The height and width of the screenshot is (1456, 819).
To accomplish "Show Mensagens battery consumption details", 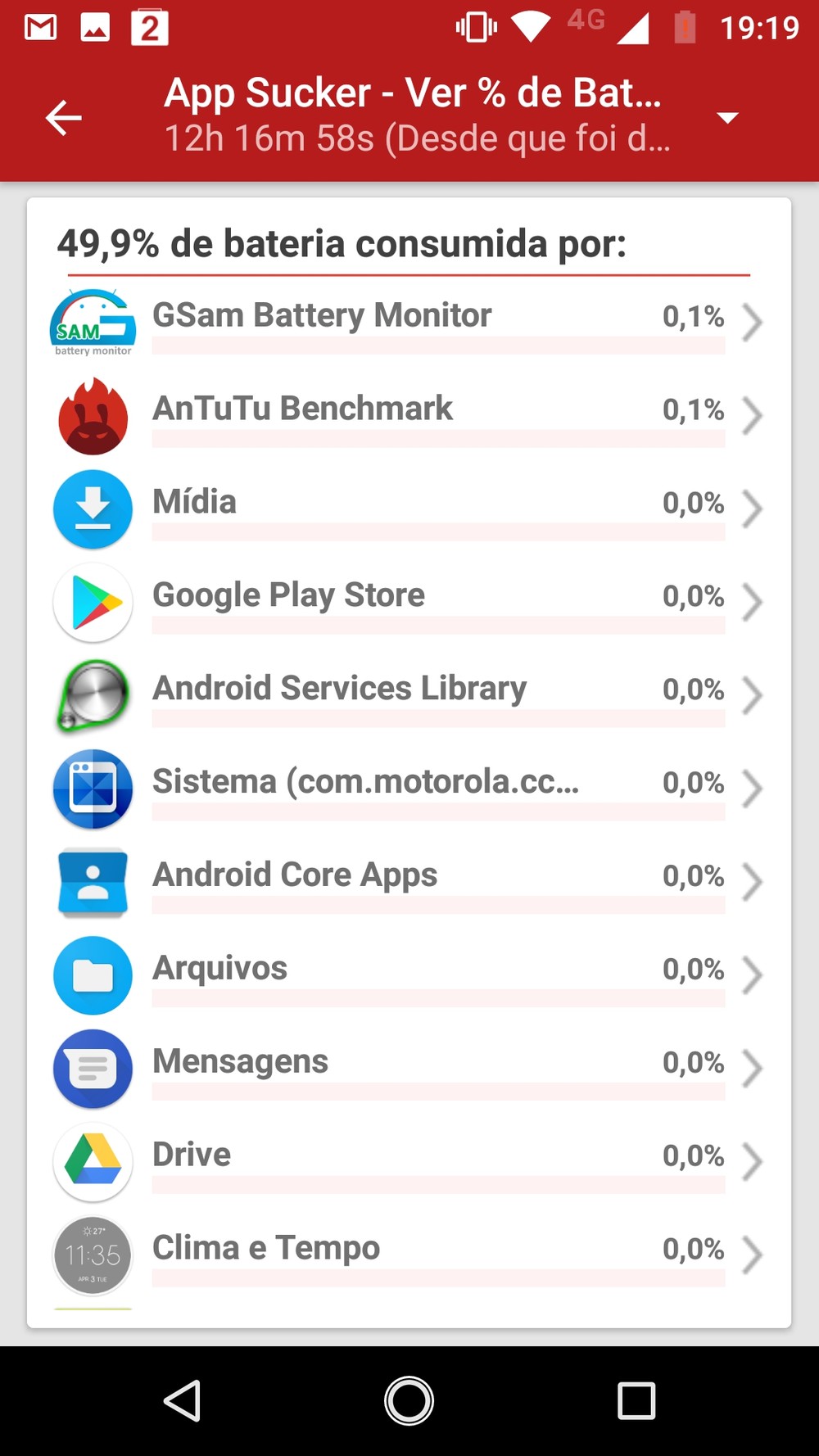I will pyautogui.click(x=409, y=1068).
